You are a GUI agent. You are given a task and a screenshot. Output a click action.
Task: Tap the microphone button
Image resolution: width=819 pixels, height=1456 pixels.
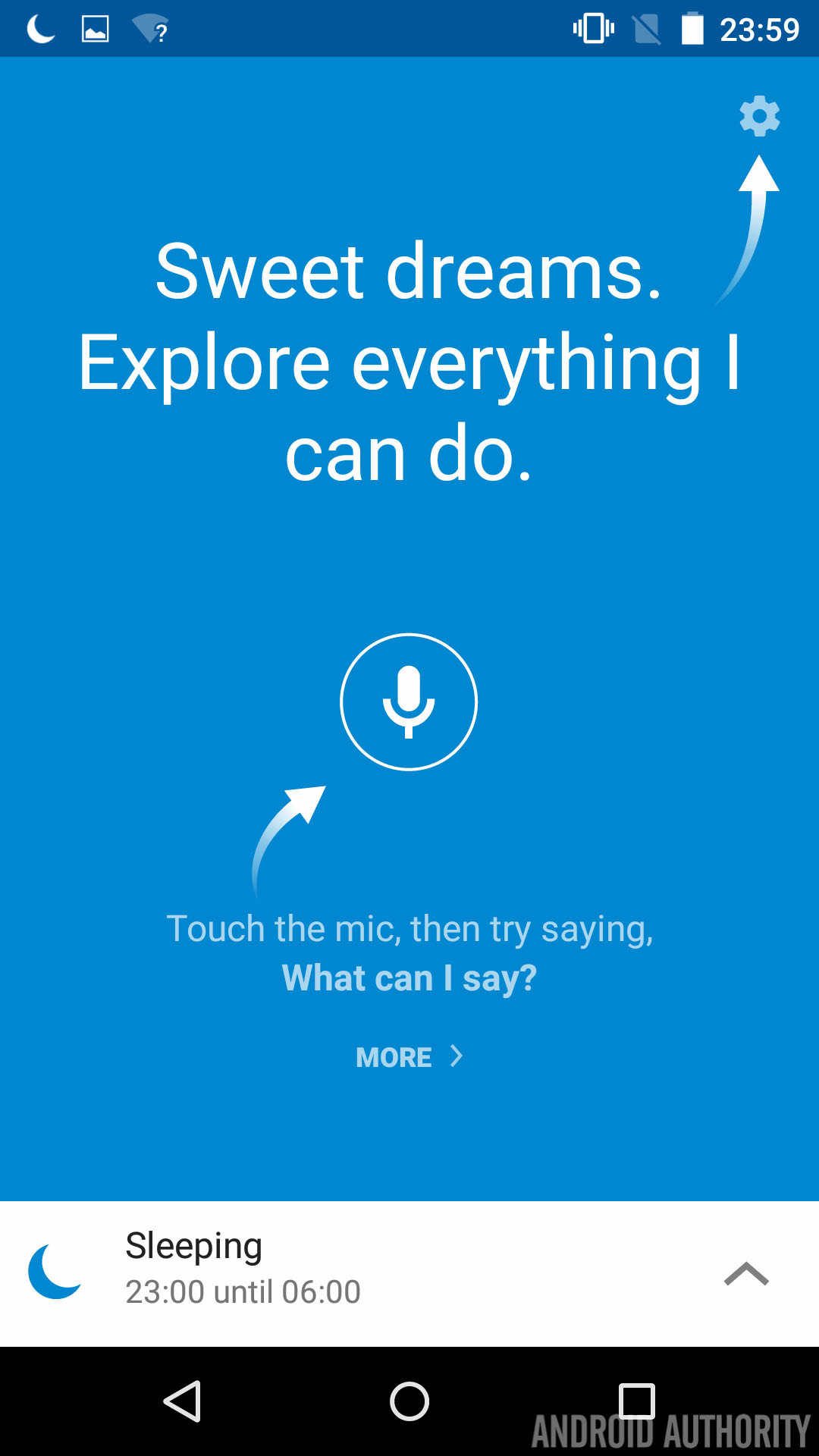[x=409, y=701]
